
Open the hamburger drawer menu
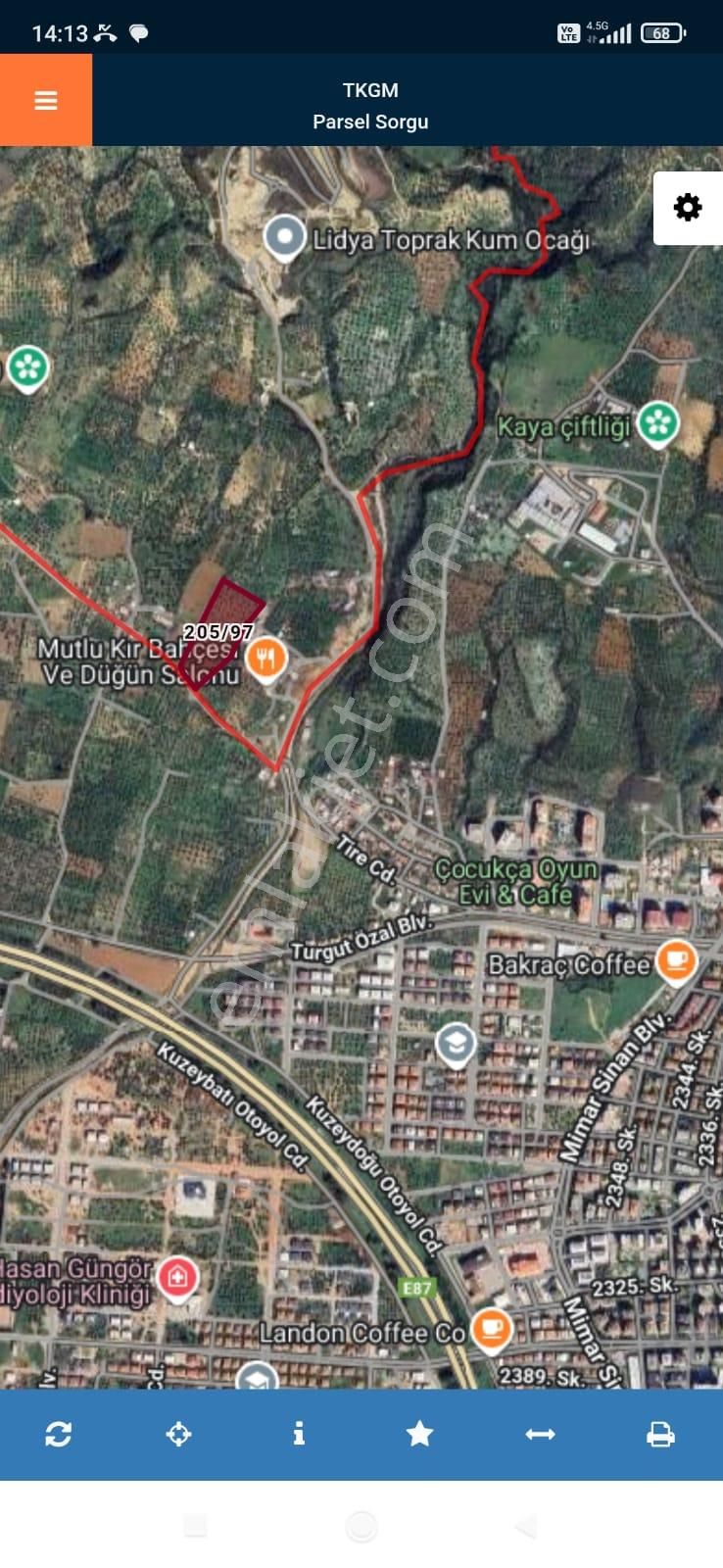(x=46, y=101)
